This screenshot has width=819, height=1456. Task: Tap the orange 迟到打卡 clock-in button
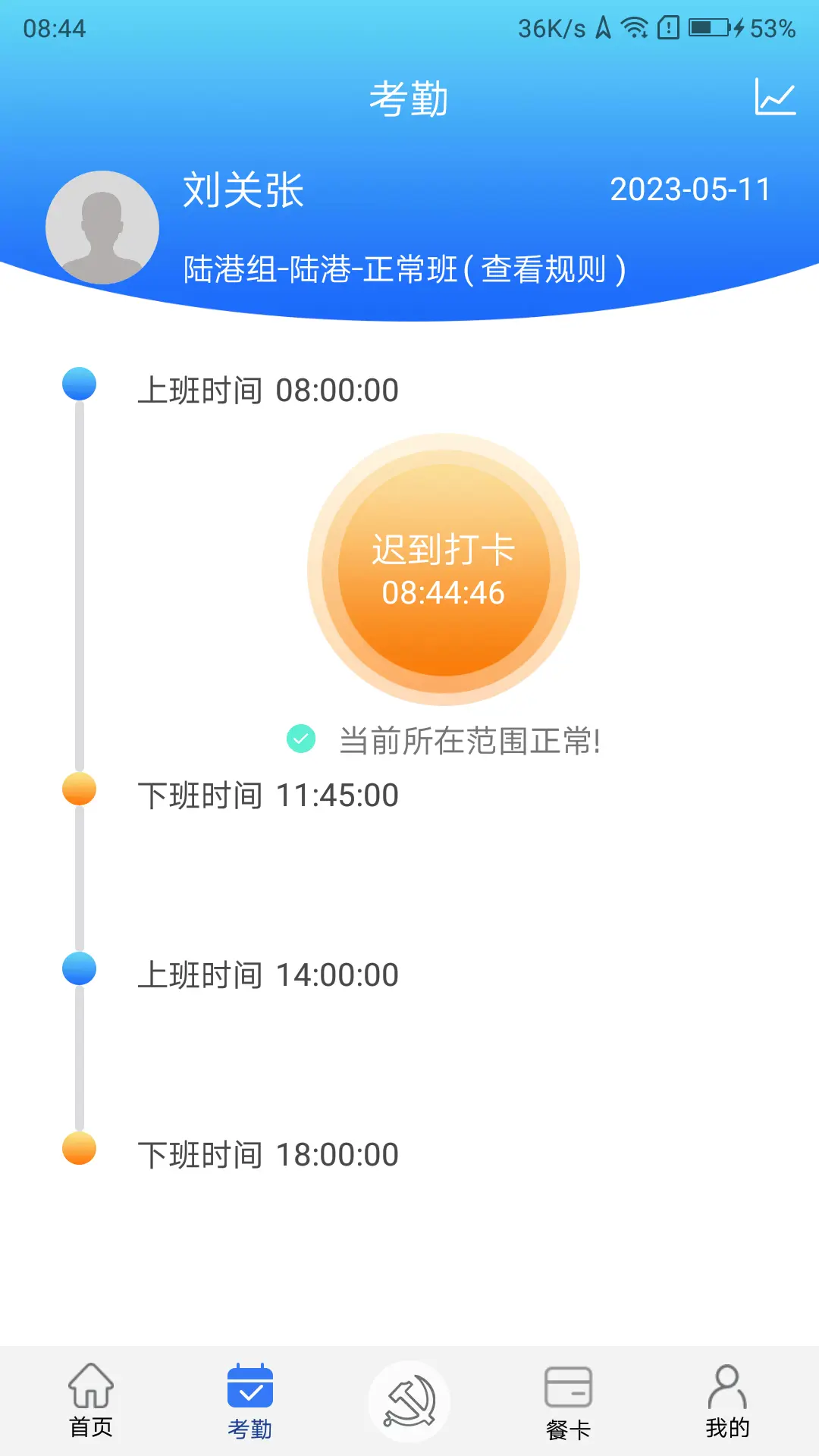[x=444, y=570]
